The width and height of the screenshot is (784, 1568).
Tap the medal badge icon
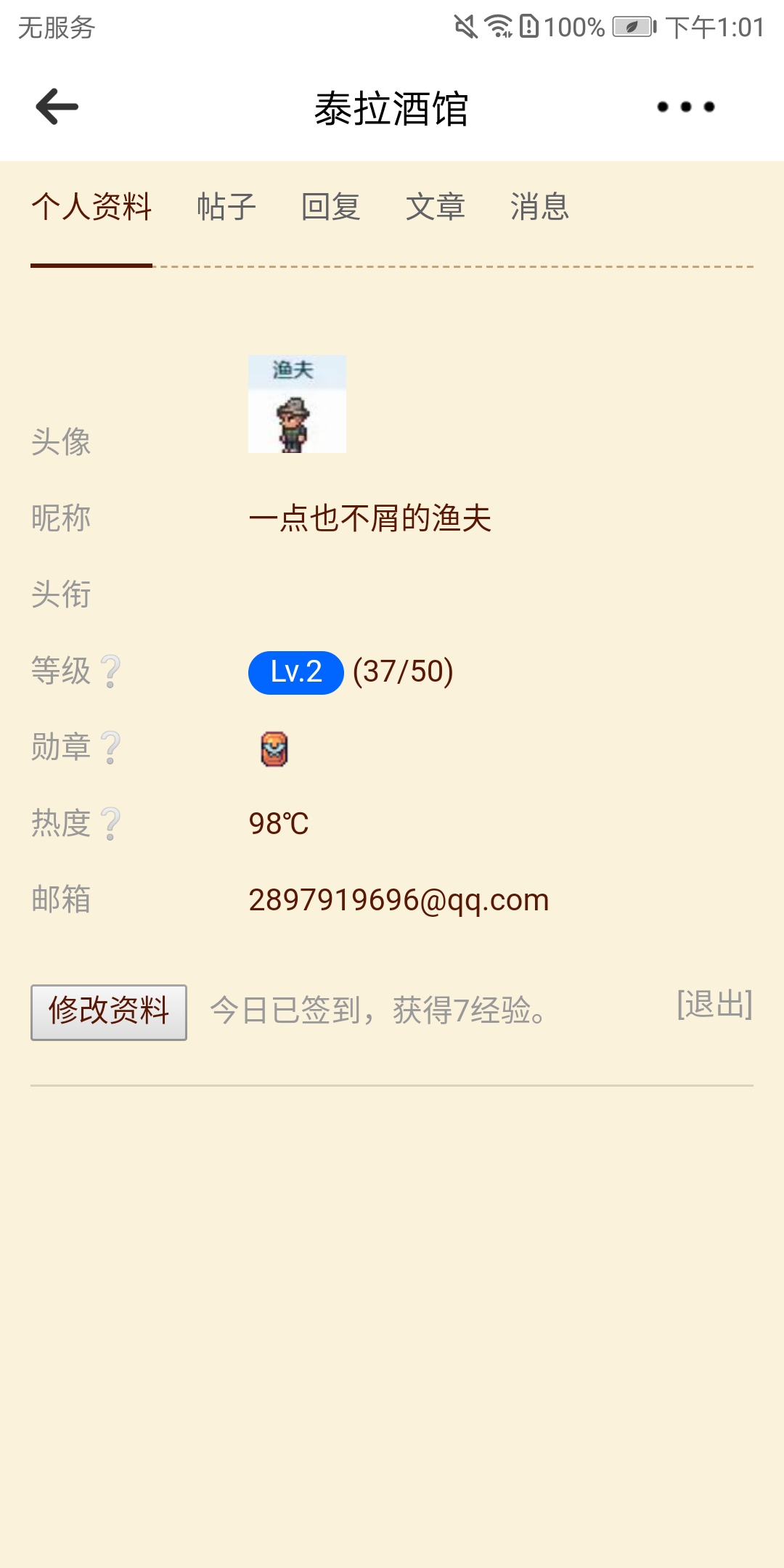(x=274, y=749)
